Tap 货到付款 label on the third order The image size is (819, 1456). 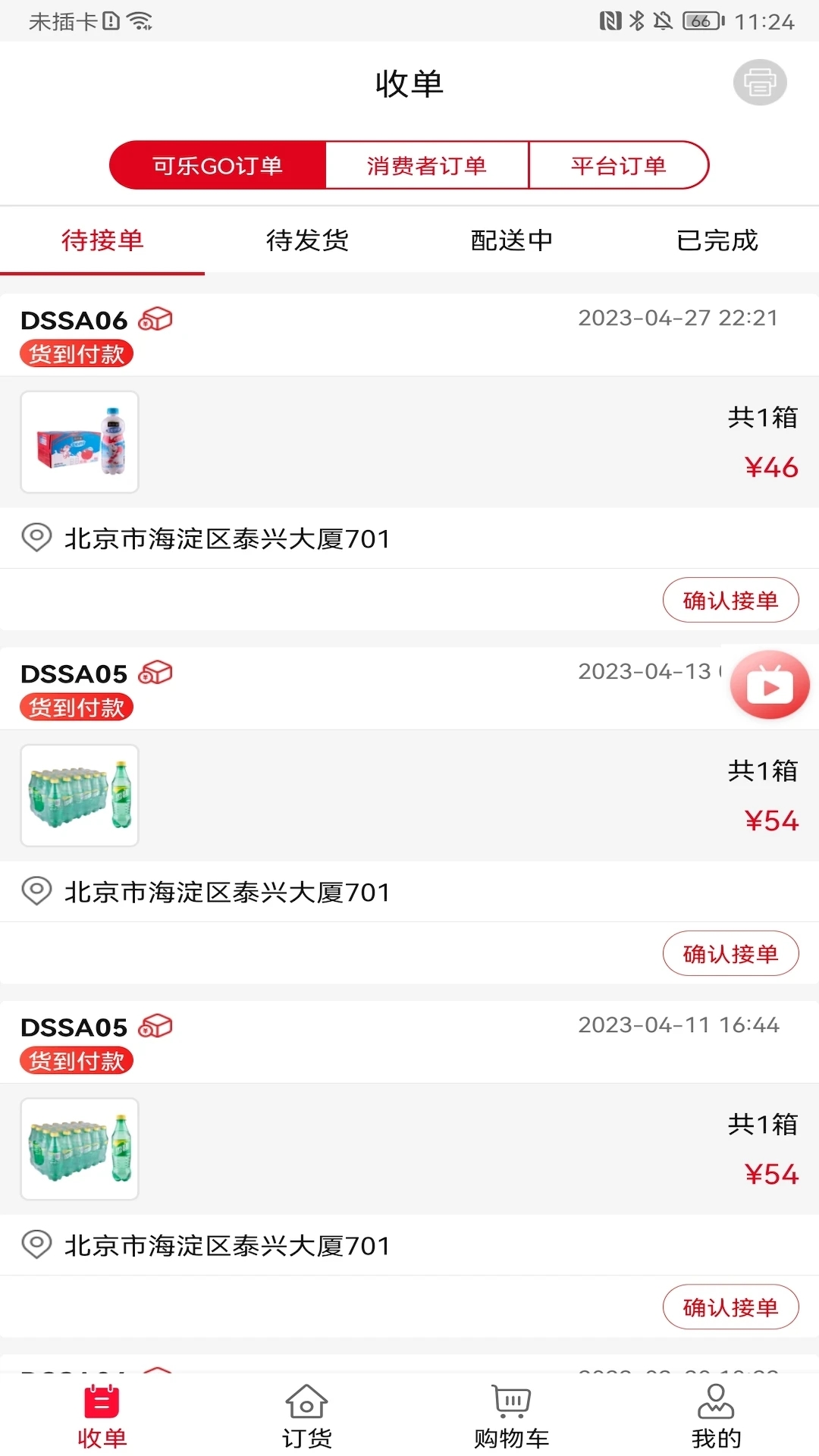coord(76,1060)
